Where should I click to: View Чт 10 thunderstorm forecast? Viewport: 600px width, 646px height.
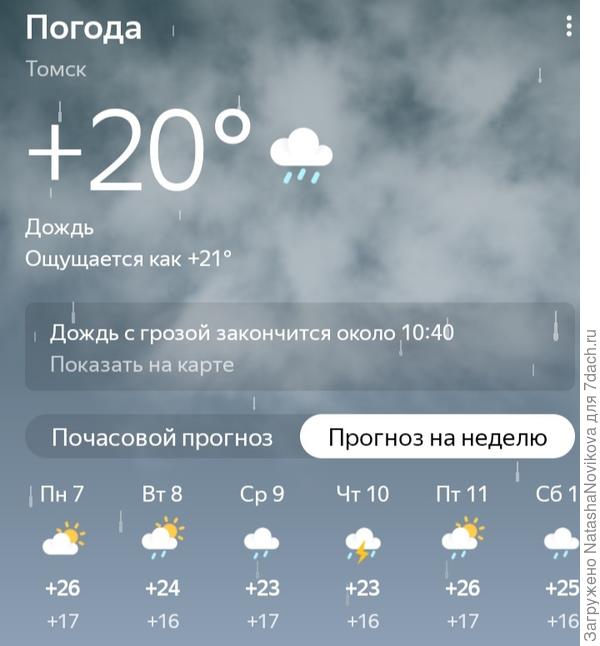pyautogui.click(x=362, y=555)
